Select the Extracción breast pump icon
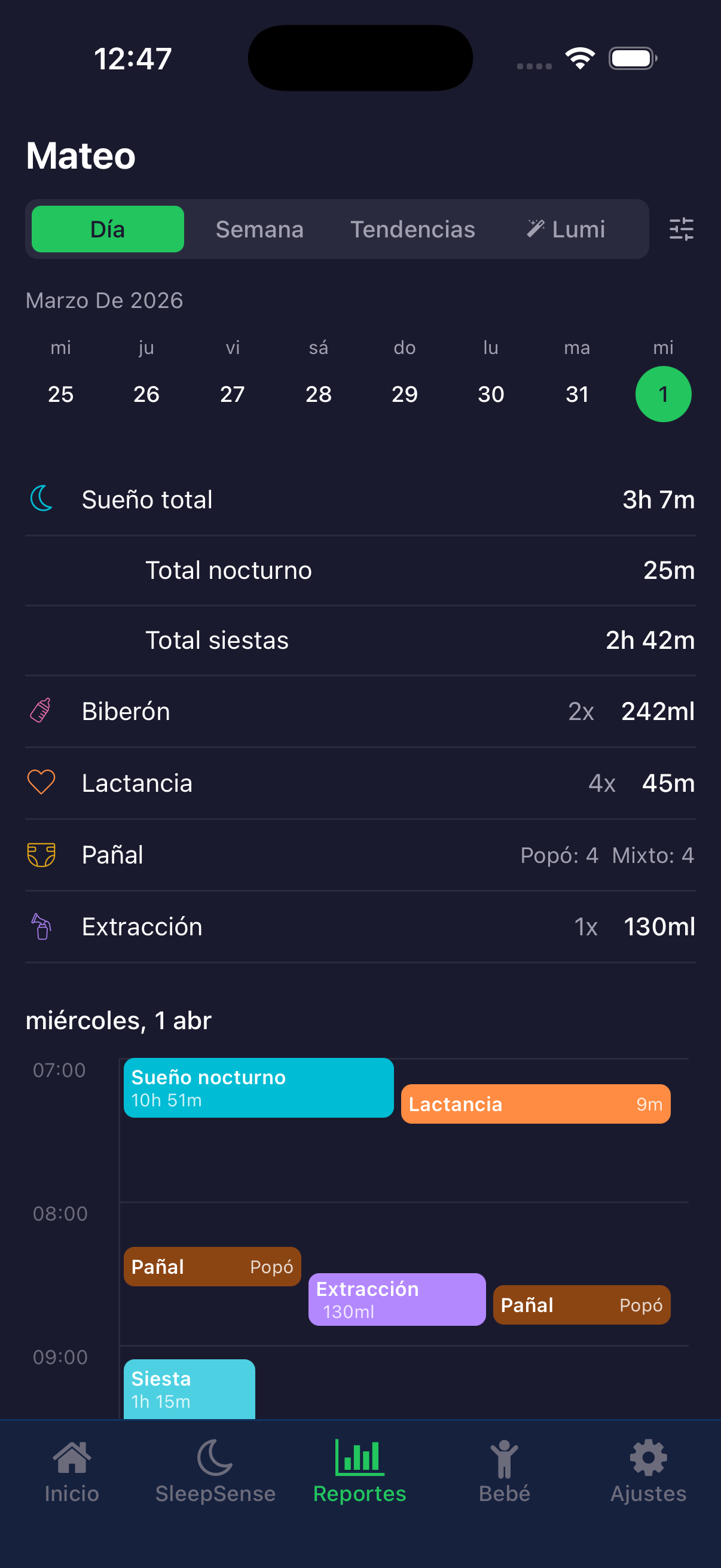 [40, 926]
